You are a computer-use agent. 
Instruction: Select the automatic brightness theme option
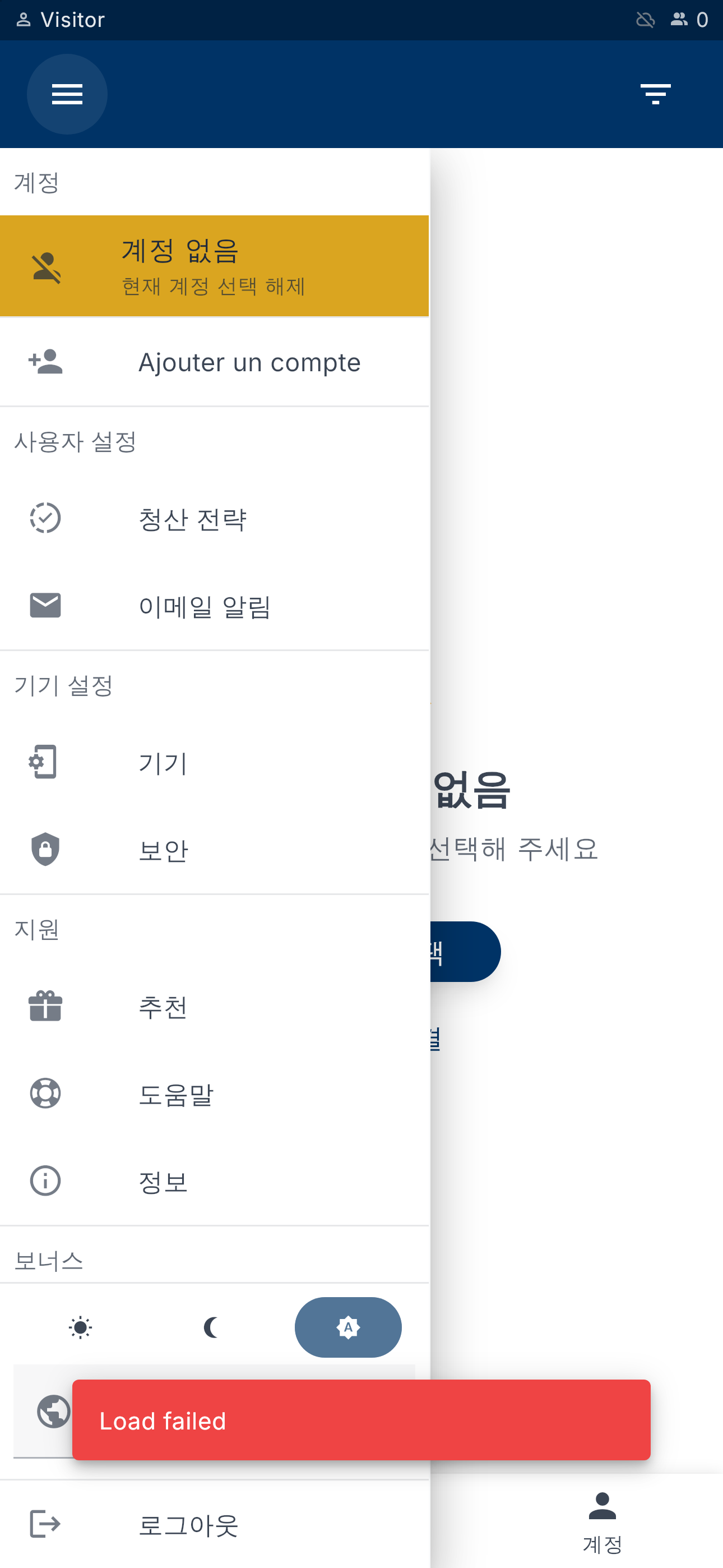347,1327
